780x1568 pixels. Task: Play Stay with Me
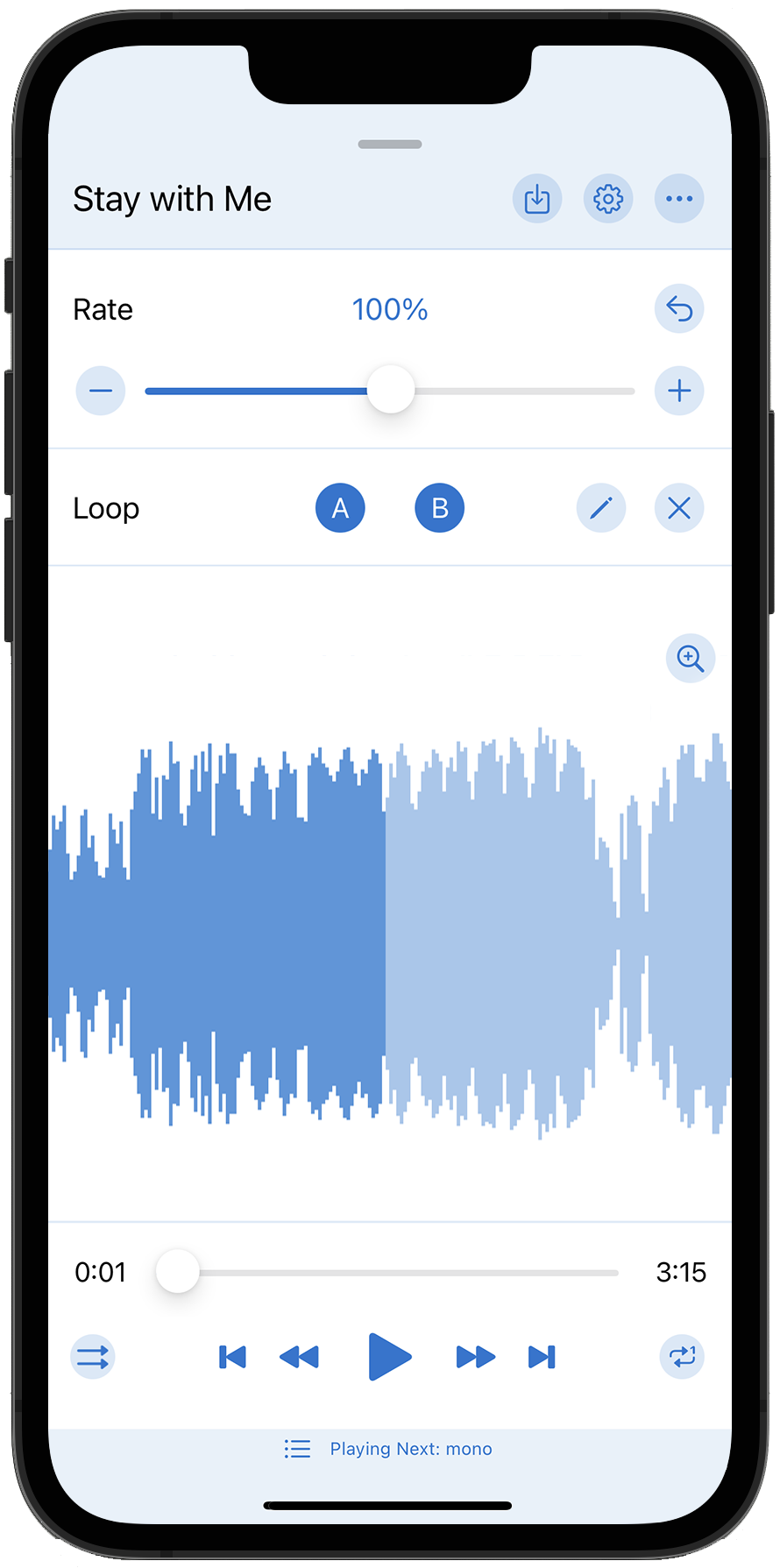389,1357
